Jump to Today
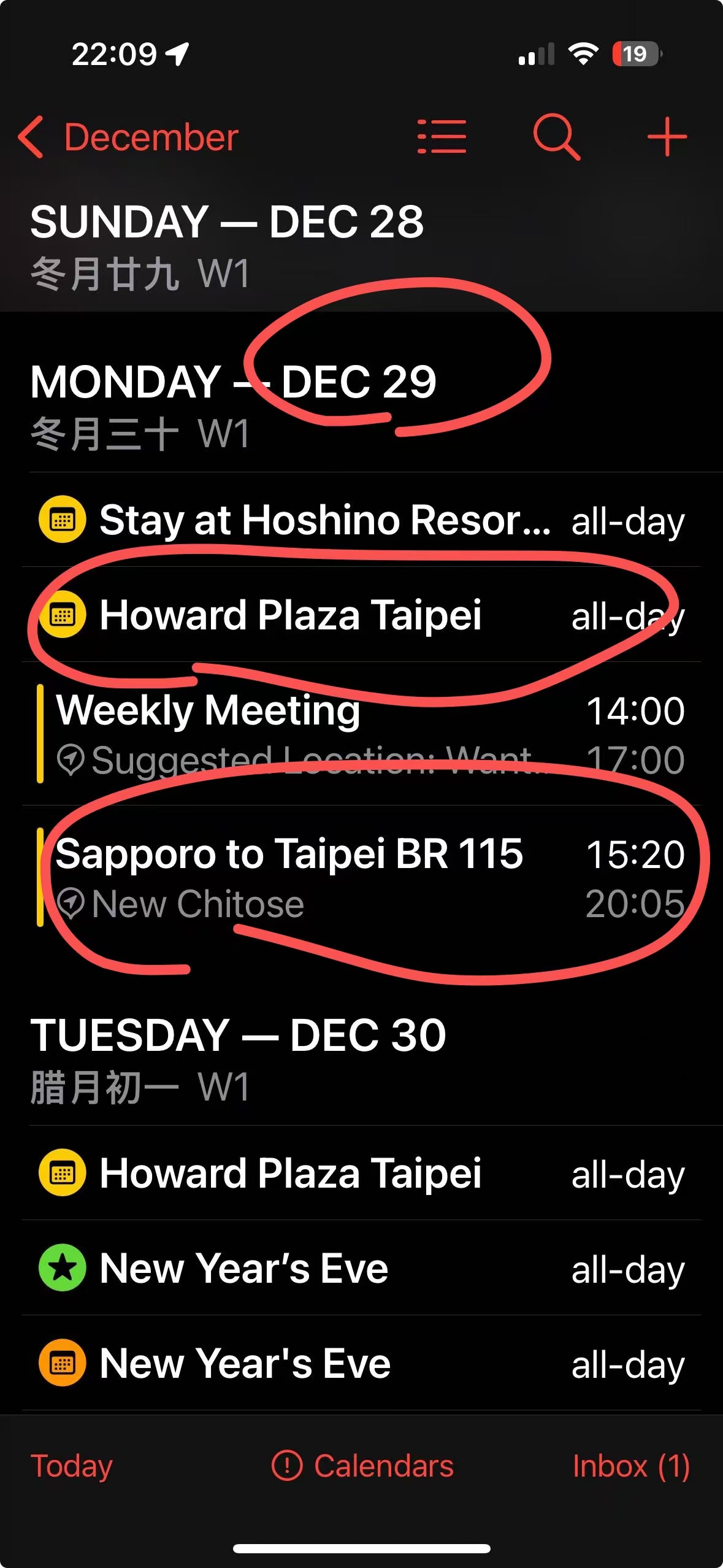Screen dimensions: 723x1568 (72, 1466)
